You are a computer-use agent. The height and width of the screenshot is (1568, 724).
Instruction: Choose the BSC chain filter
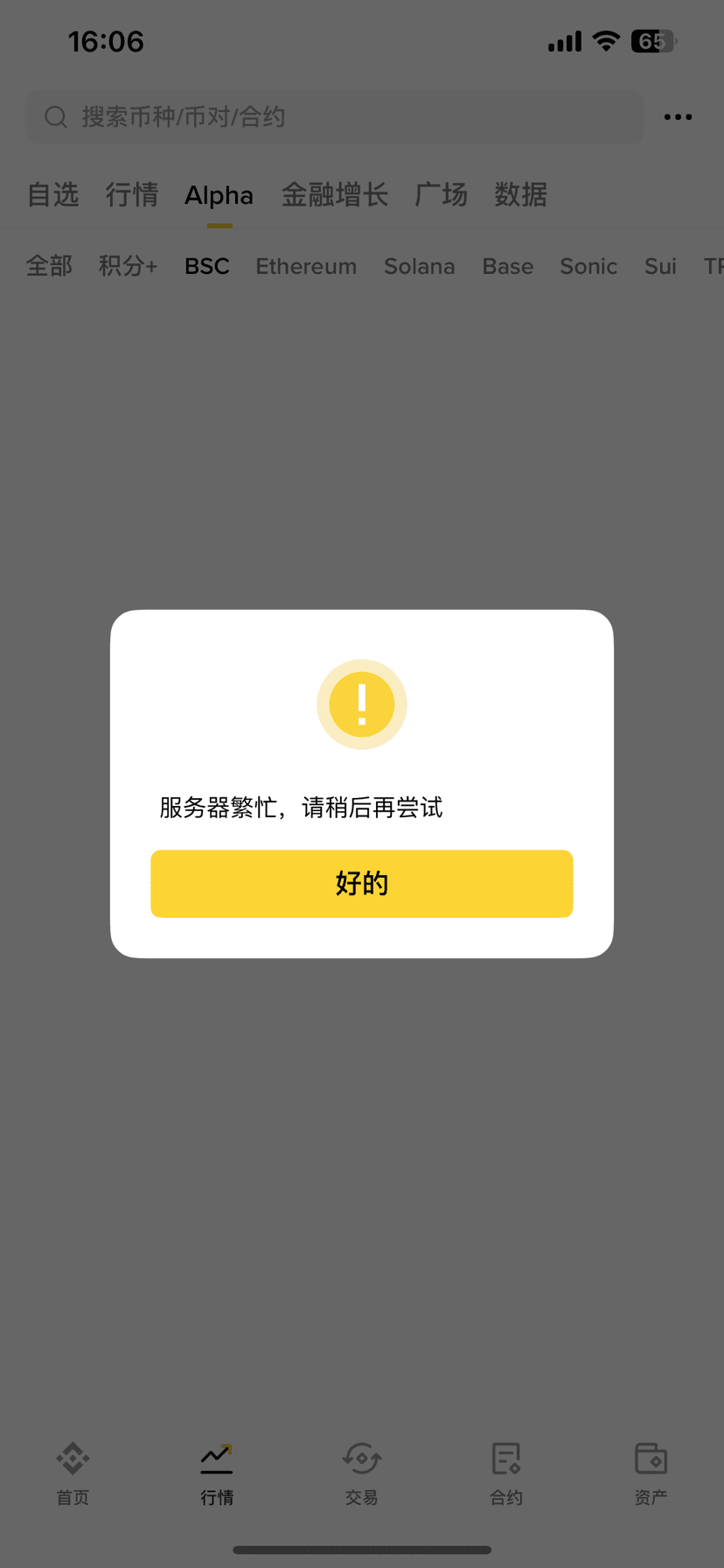[207, 266]
